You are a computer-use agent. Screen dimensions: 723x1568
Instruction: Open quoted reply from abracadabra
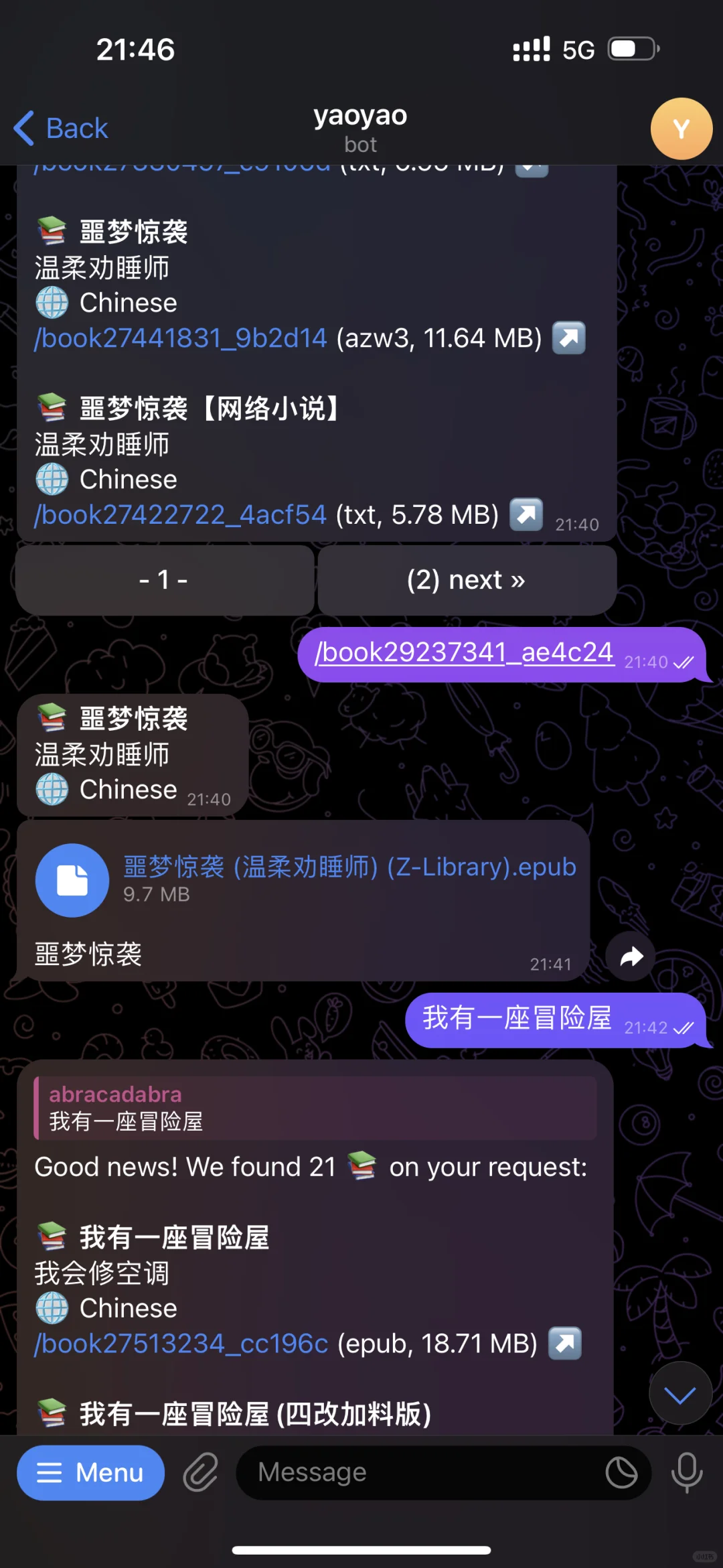click(315, 1108)
